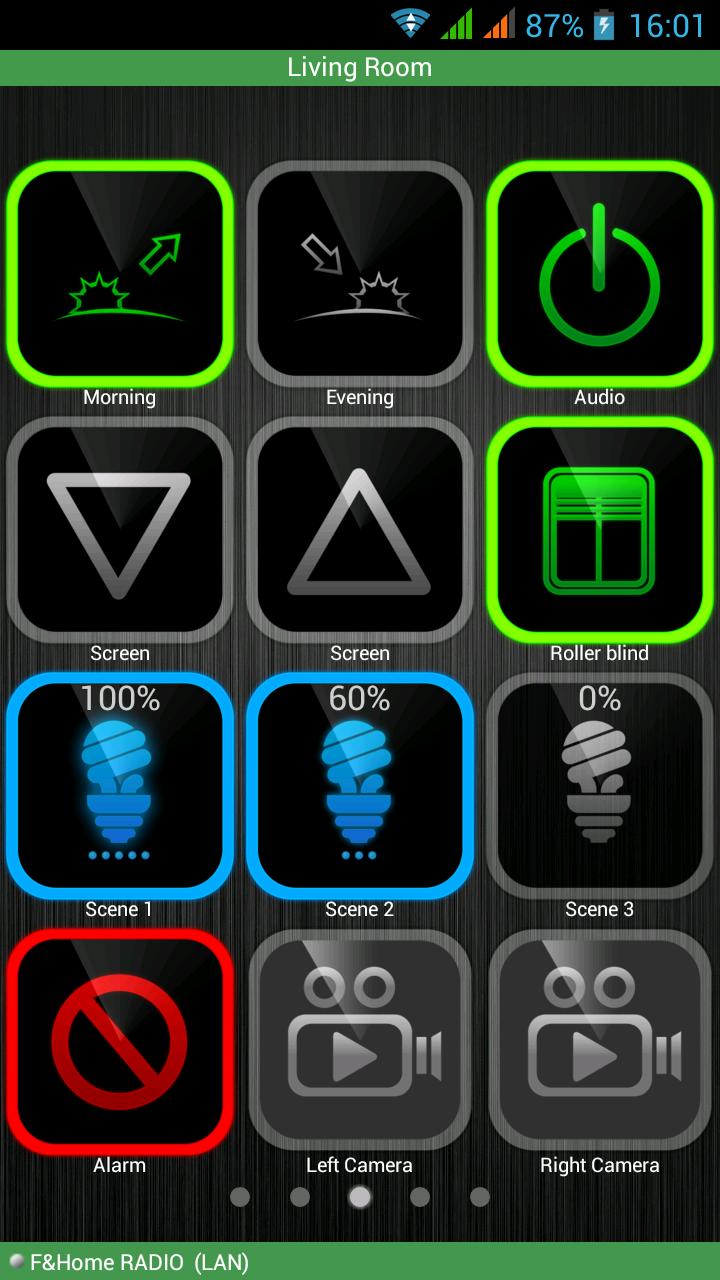The image size is (720, 1280).
Task: Activate the Evening scene button
Action: coord(360,272)
